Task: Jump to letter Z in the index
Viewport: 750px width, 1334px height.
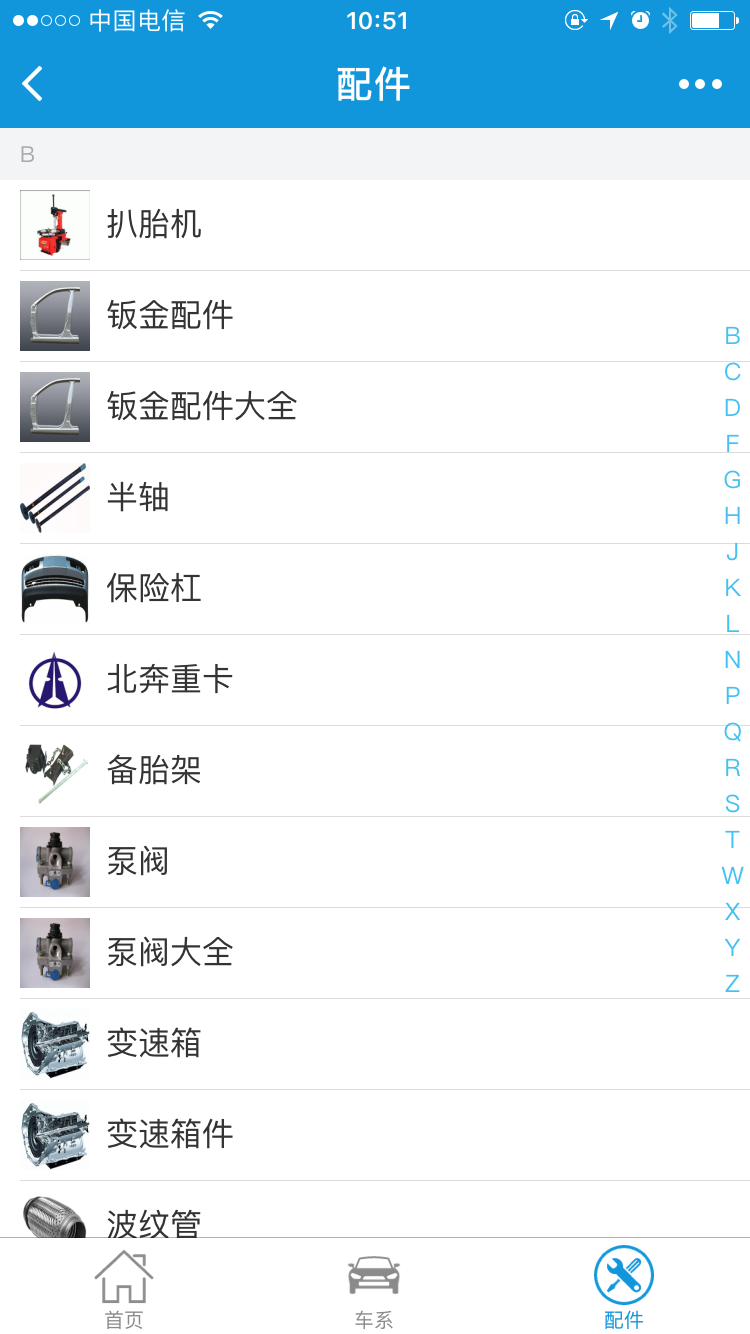Action: tap(732, 984)
